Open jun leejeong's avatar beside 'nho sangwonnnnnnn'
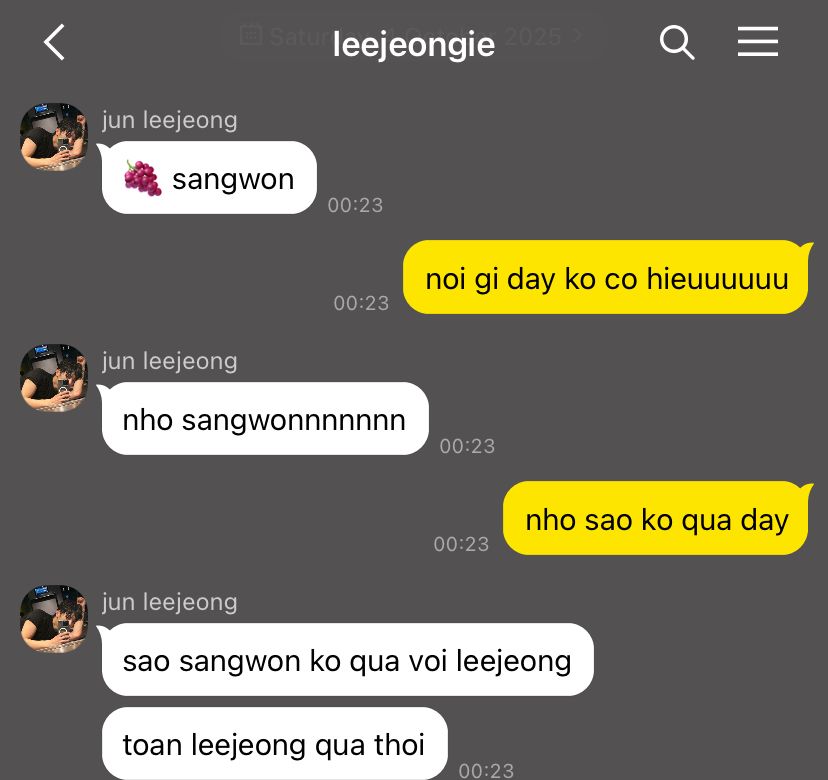Viewport: 828px width, 780px height. (x=54, y=378)
